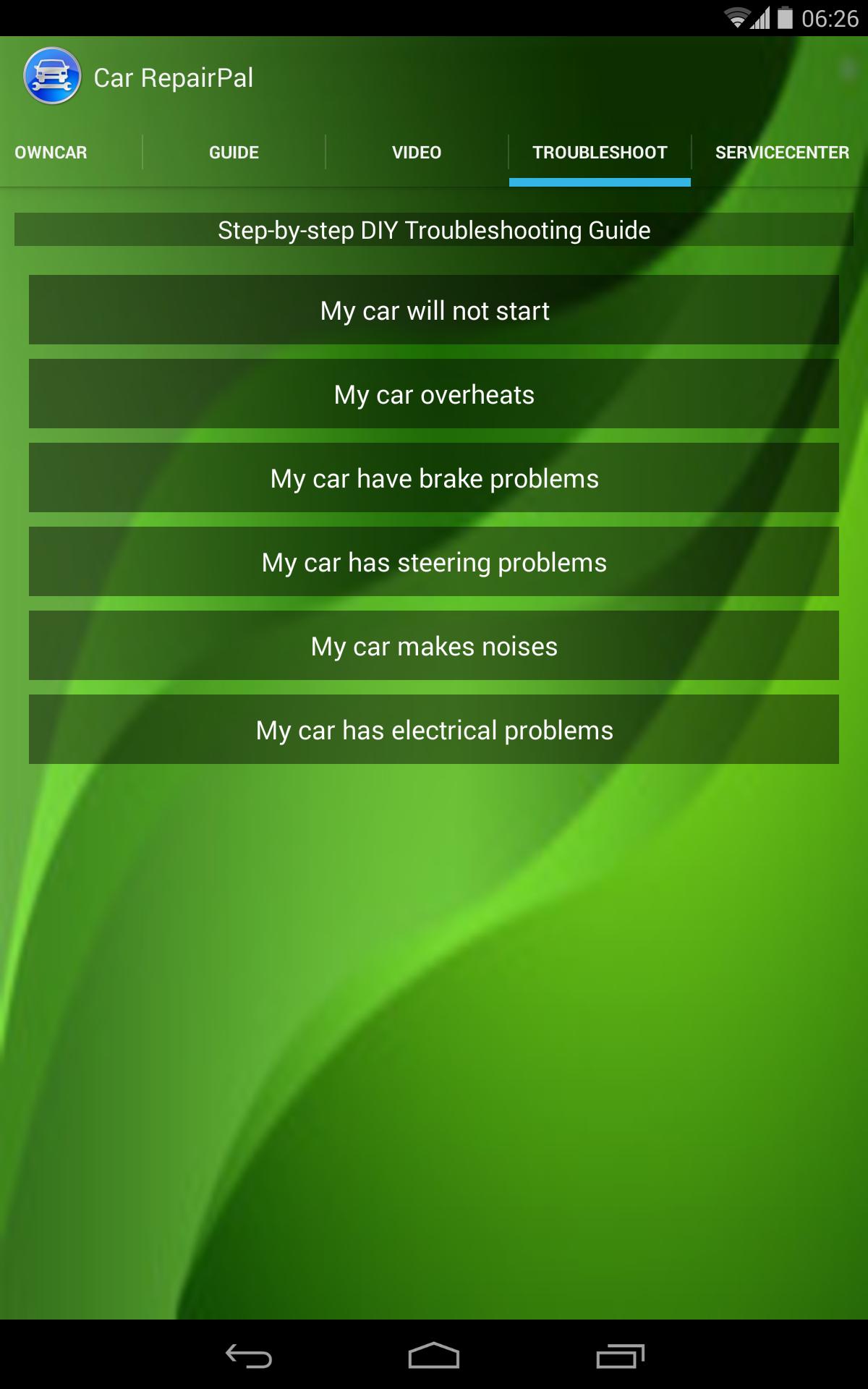Select the TROUBLESHOOT tab
The height and width of the screenshot is (1389, 868).
click(600, 153)
